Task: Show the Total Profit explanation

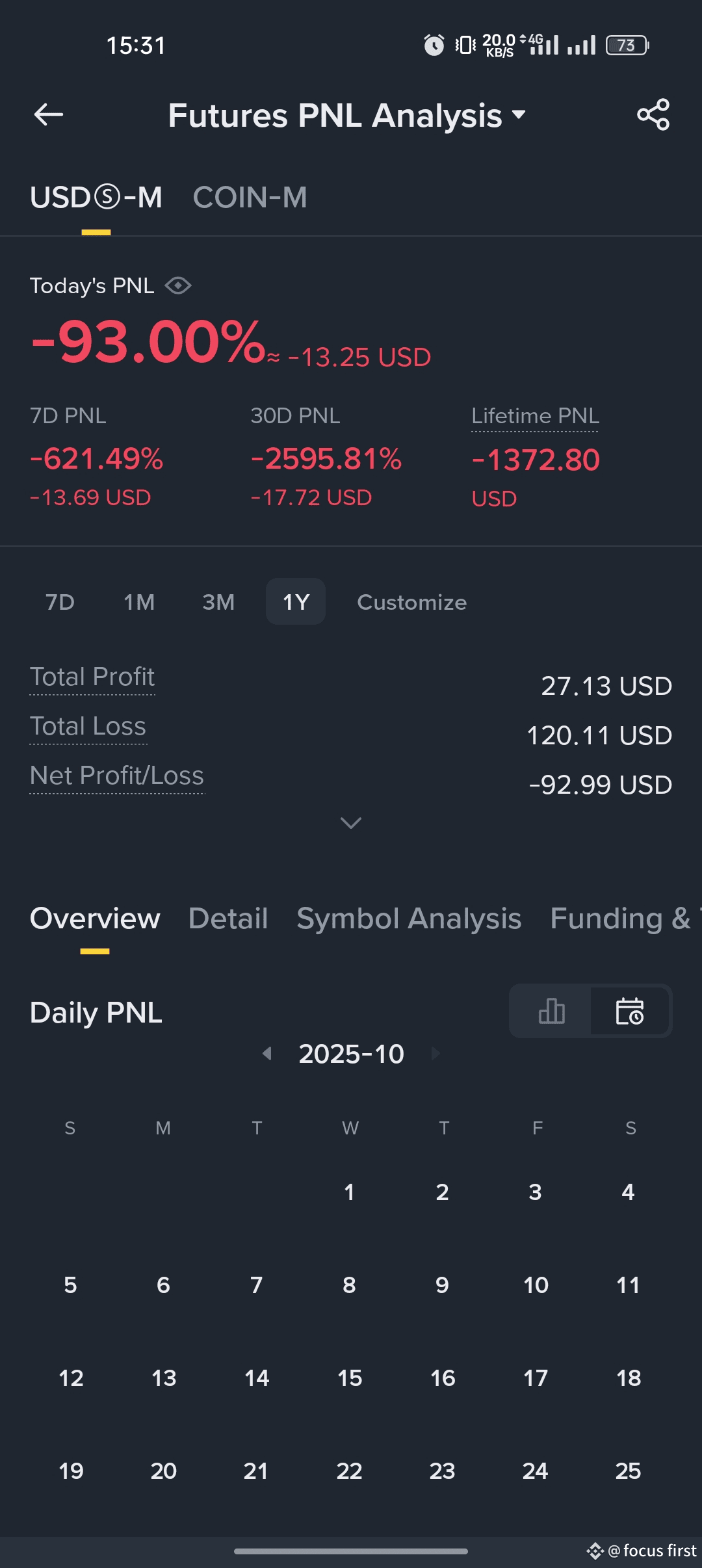Action: point(92,677)
